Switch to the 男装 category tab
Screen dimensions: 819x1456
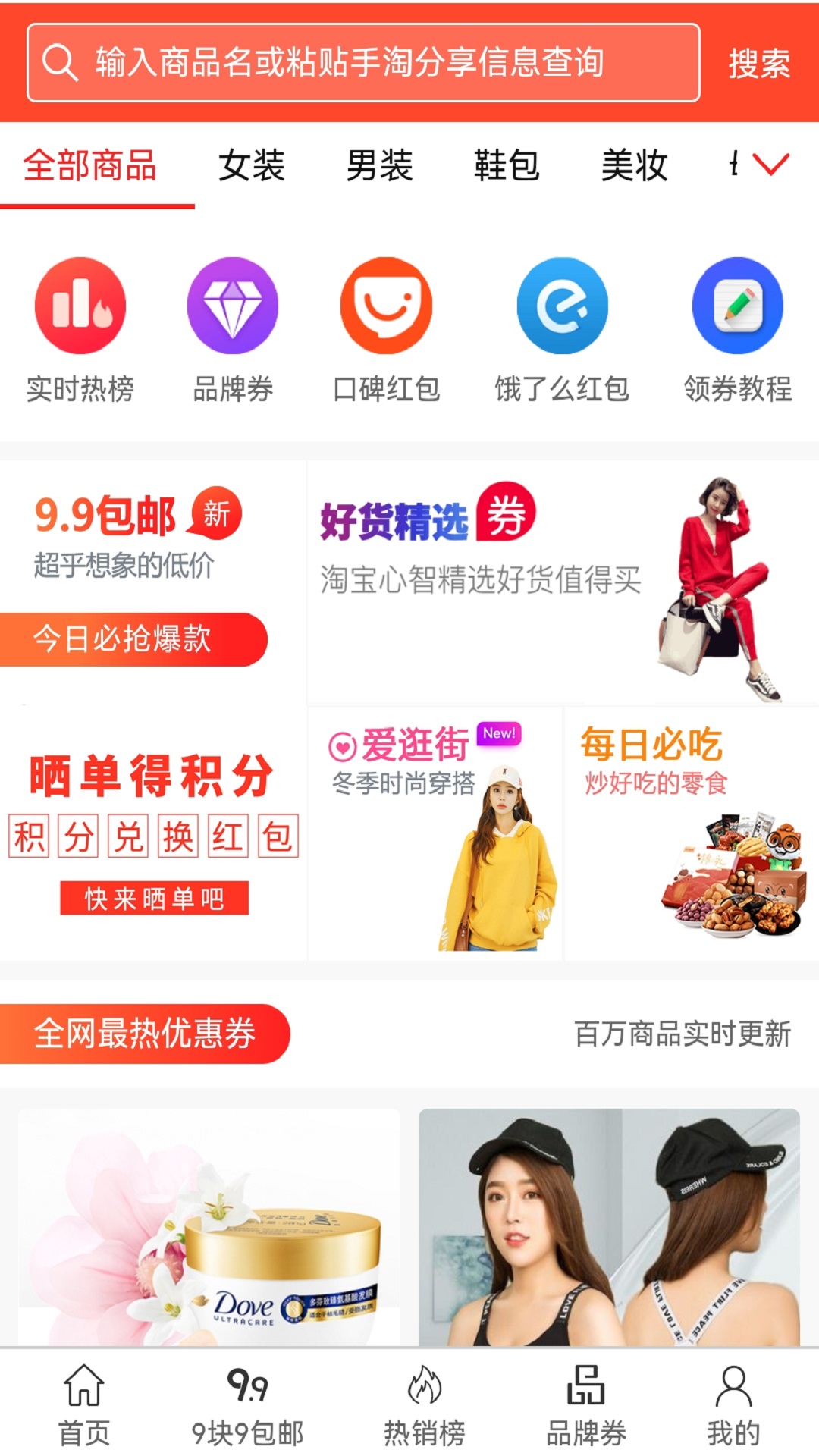[x=379, y=165]
